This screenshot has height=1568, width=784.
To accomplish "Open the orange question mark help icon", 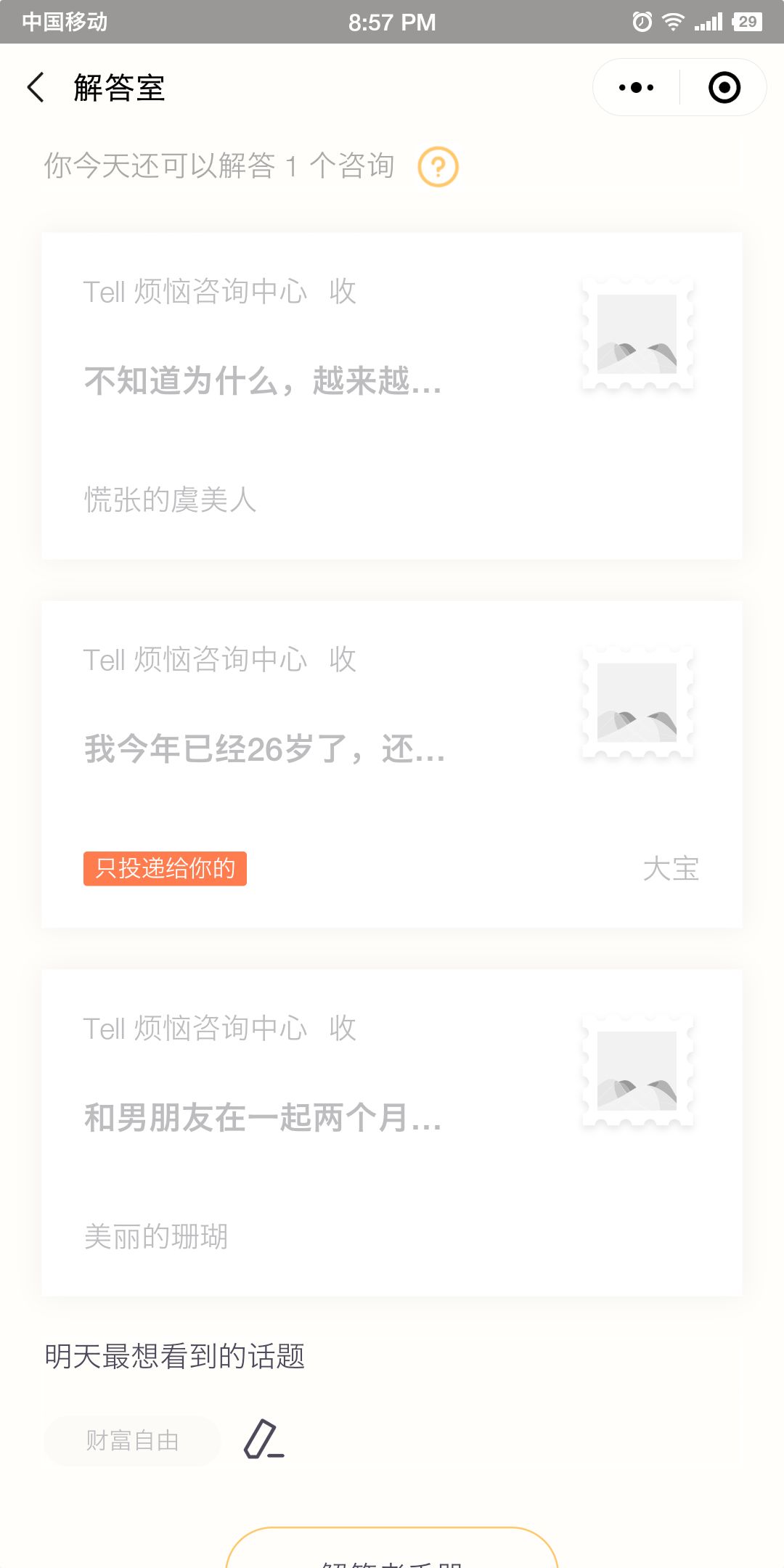I will coord(438,167).
